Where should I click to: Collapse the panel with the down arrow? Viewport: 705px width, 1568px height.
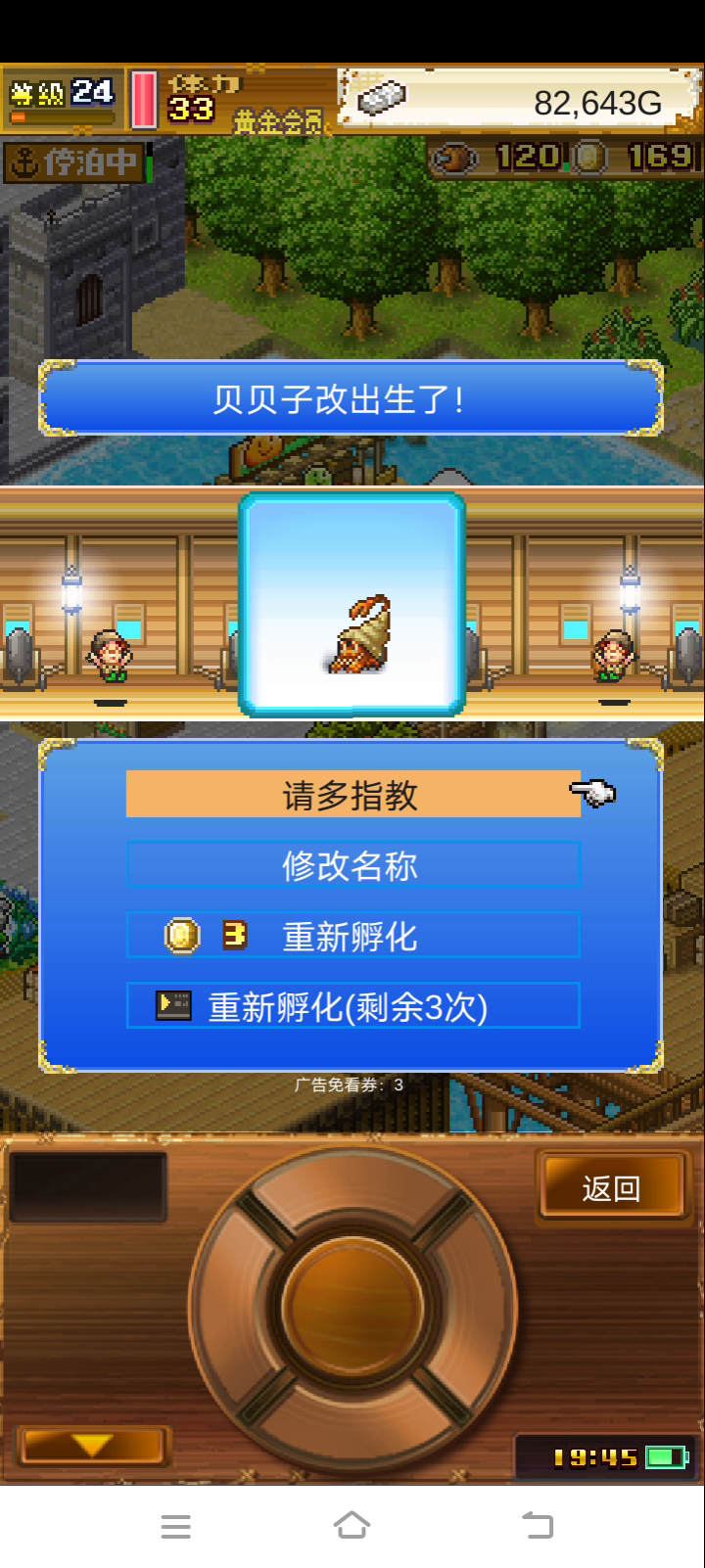[92, 1446]
